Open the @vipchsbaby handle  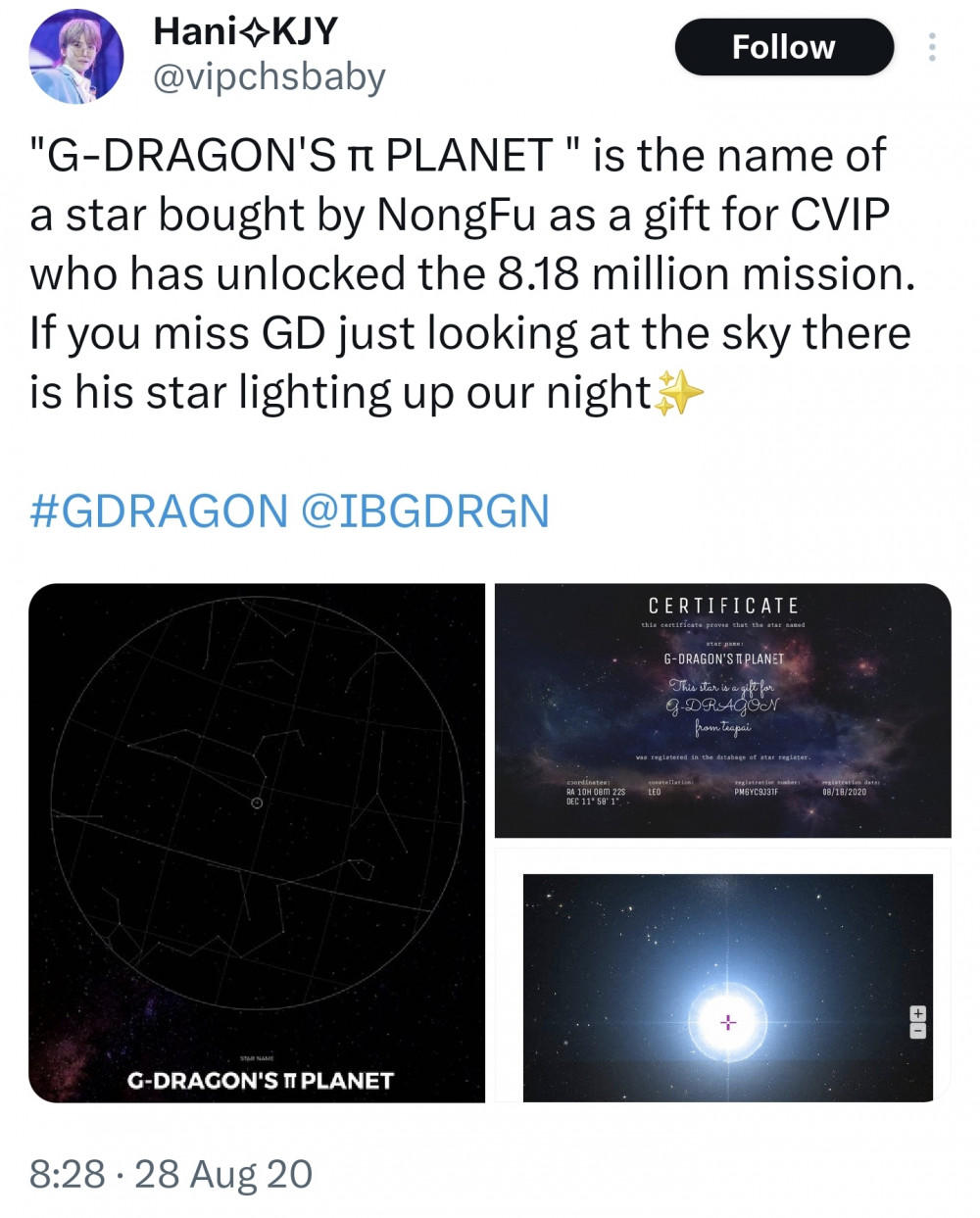pos(269,77)
